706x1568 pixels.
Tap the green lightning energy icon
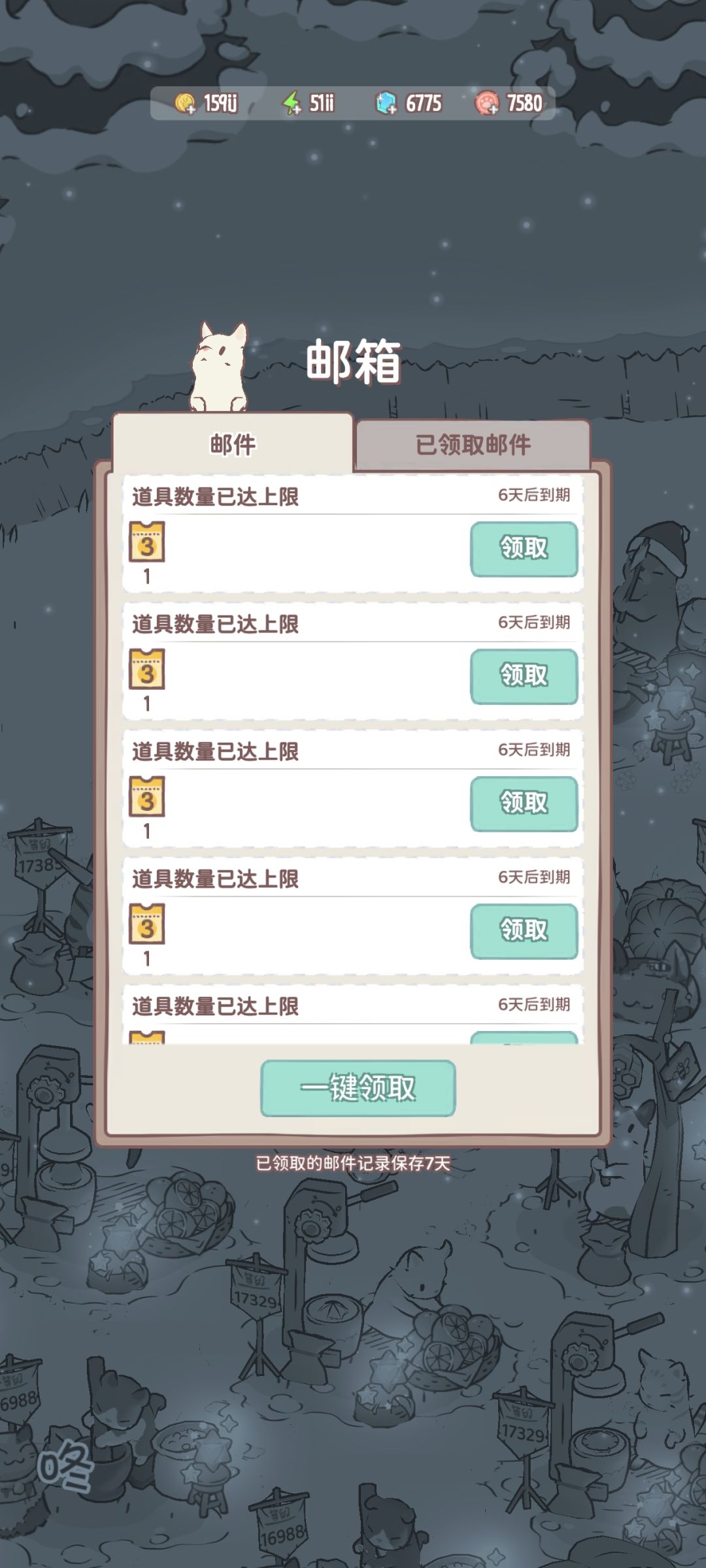[292, 102]
